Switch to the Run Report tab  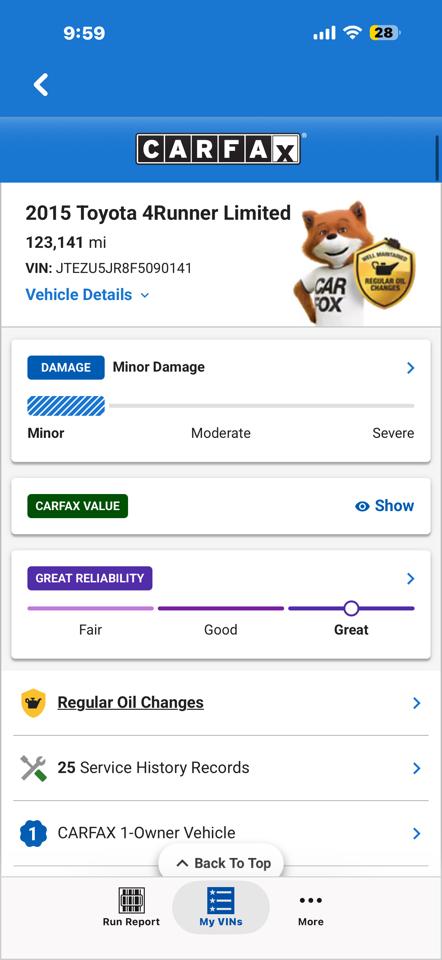pyautogui.click(x=131, y=907)
